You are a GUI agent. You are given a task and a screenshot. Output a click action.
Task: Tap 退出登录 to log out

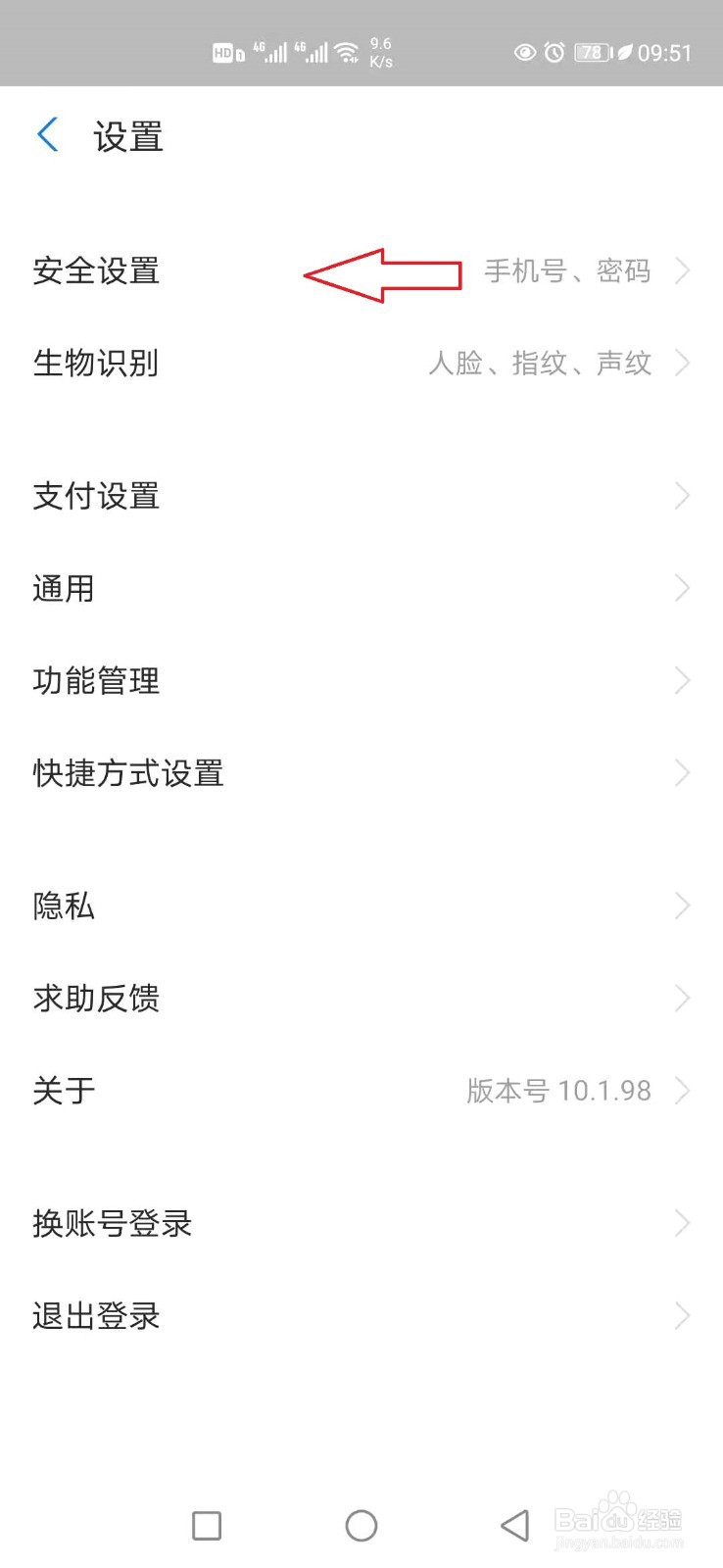pyautogui.click(x=95, y=1316)
